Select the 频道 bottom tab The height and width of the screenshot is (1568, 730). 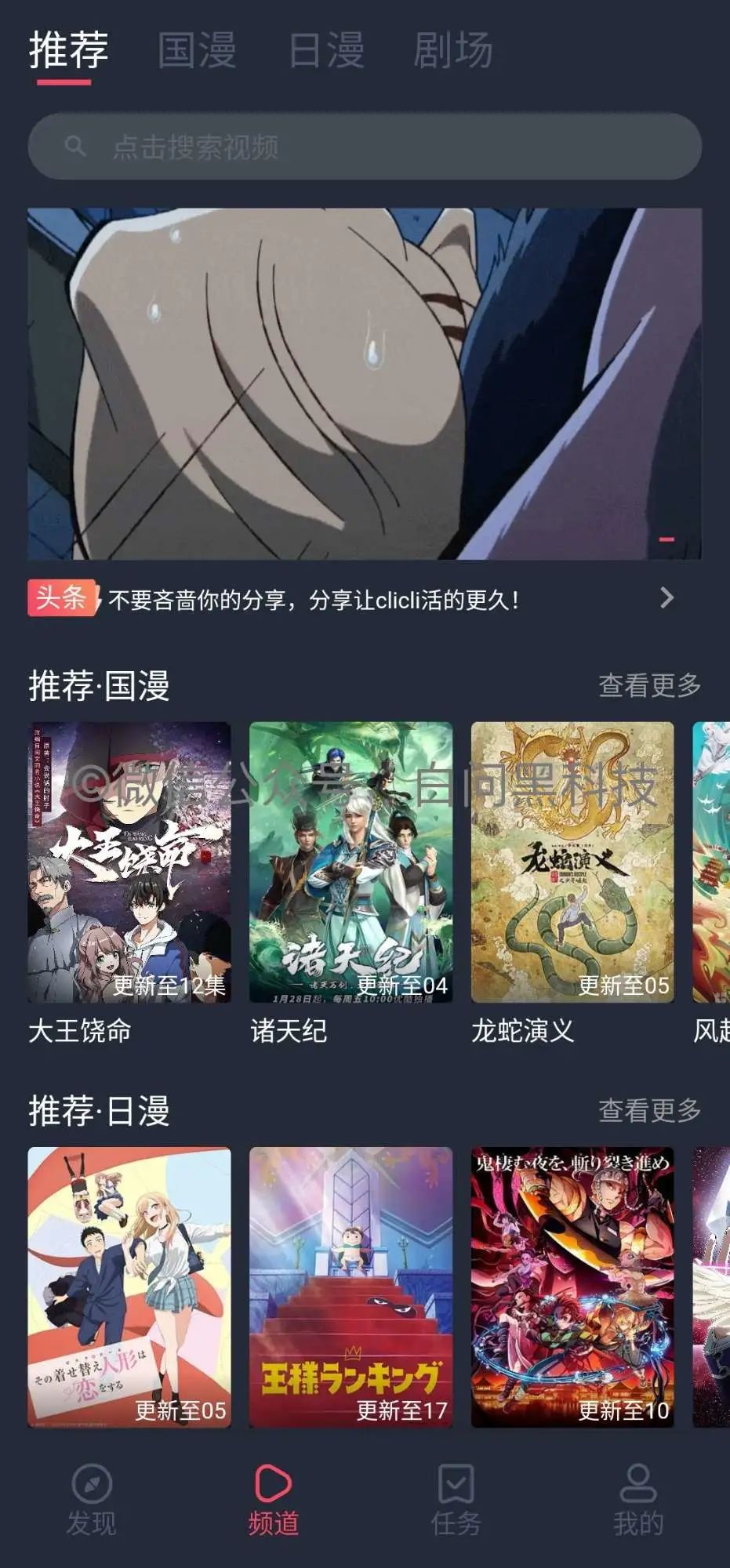click(x=274, y=1500)
